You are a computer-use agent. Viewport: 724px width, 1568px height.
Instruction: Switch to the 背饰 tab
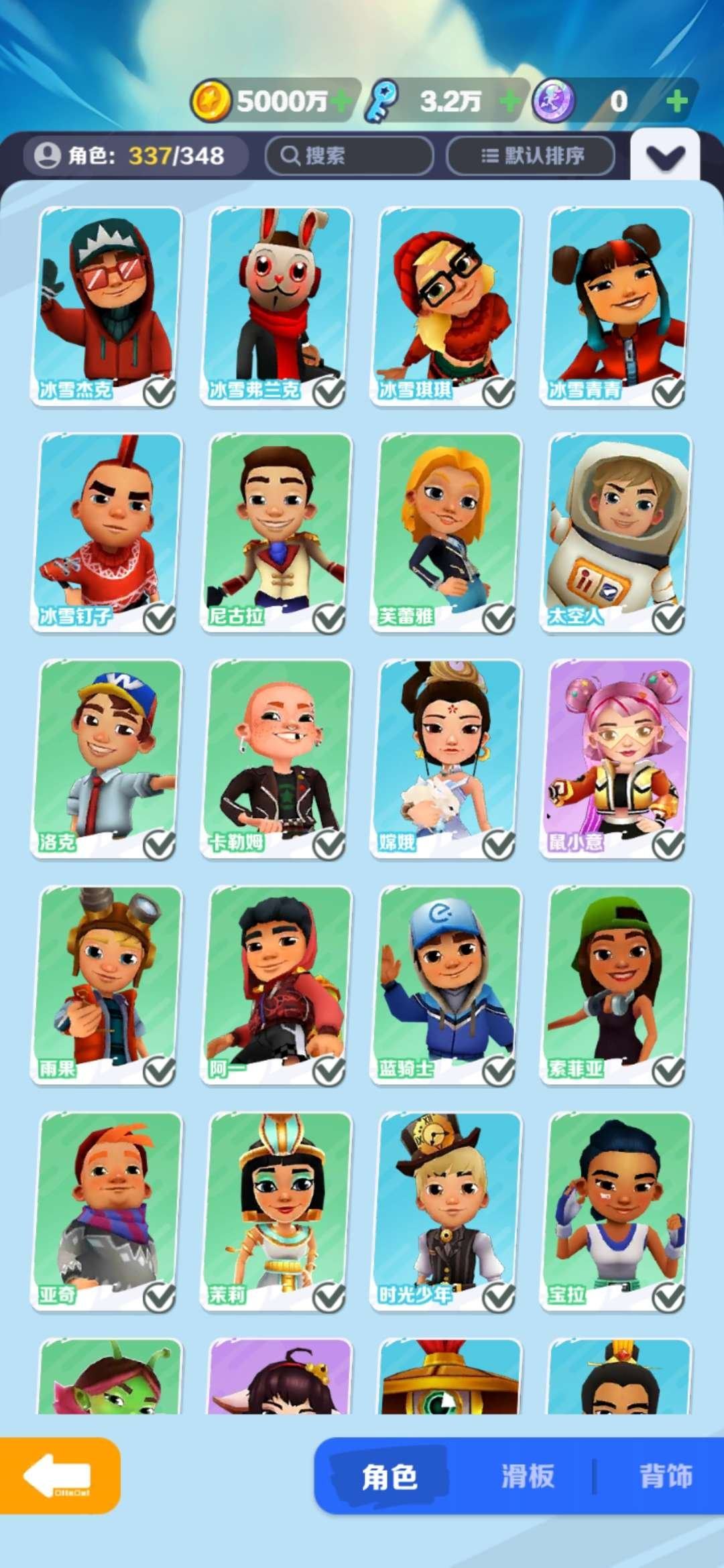click(665, 1476)
